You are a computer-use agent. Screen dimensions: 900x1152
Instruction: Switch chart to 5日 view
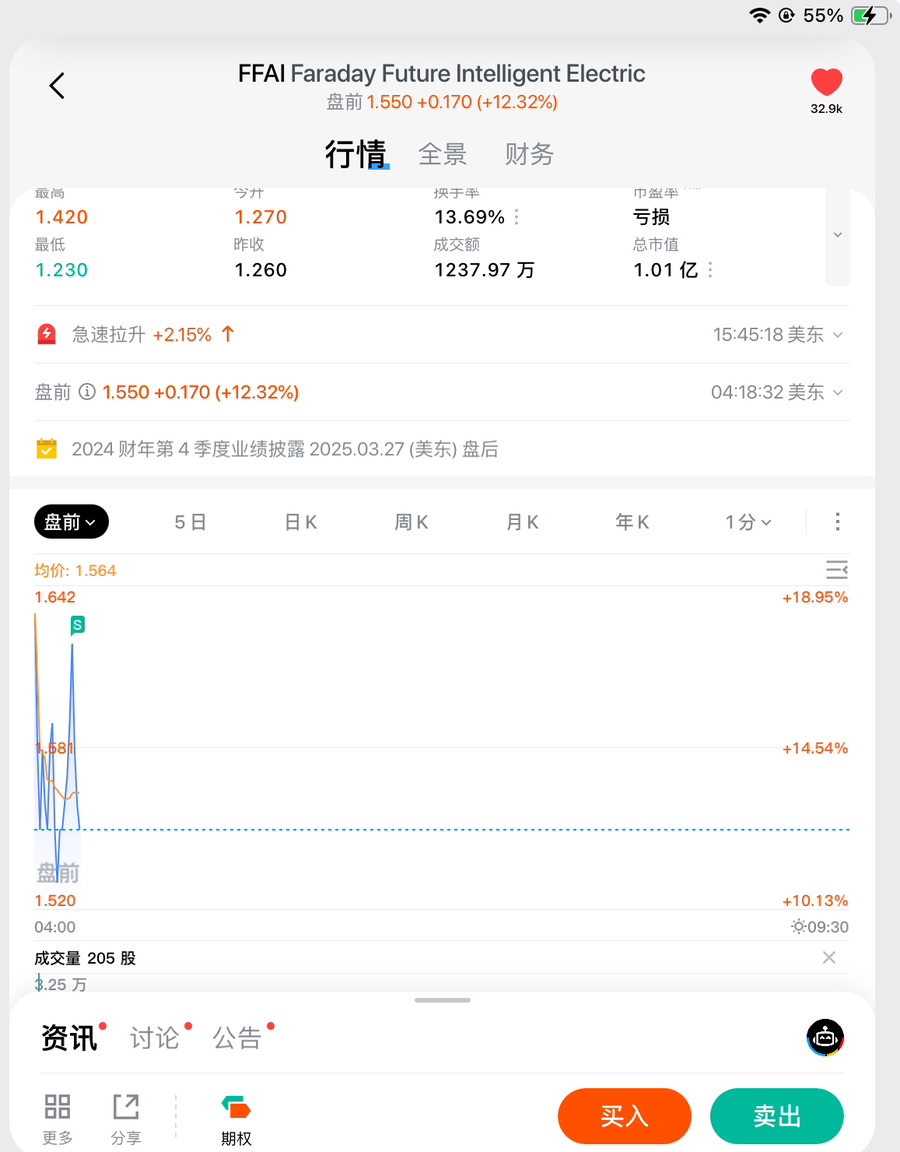[190, 522]
